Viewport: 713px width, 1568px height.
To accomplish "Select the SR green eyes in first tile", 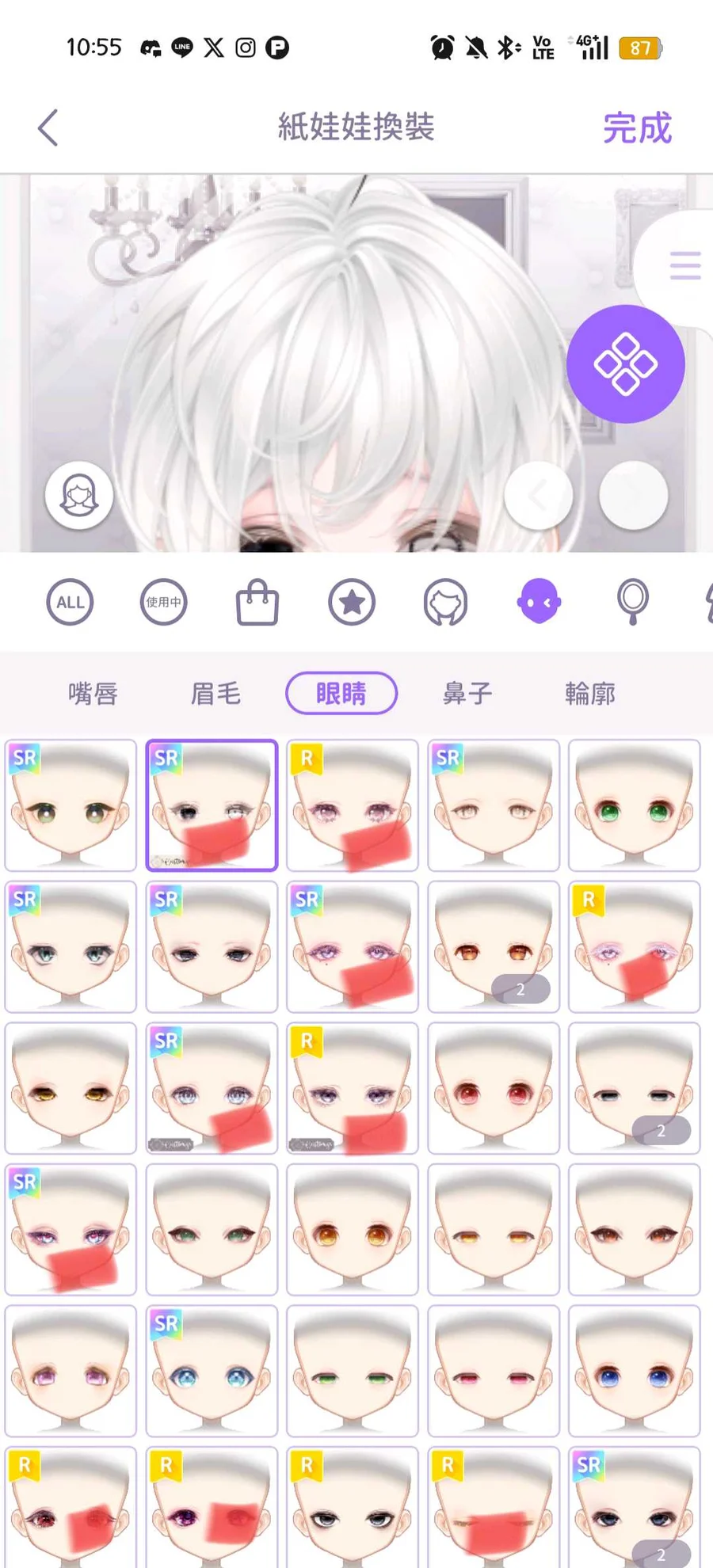I will 71,805.
